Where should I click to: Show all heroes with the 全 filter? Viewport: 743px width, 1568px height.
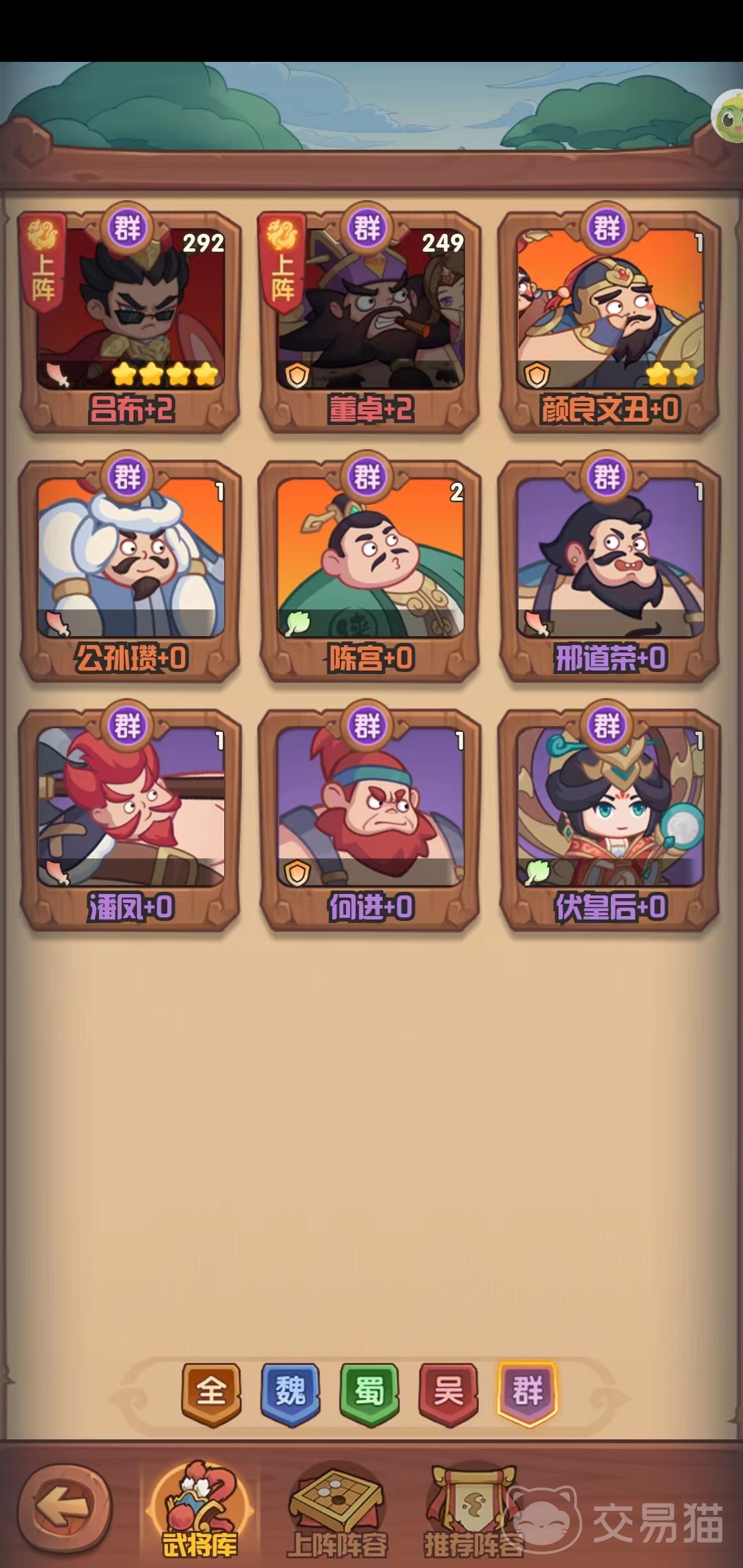pos(211,1393)
